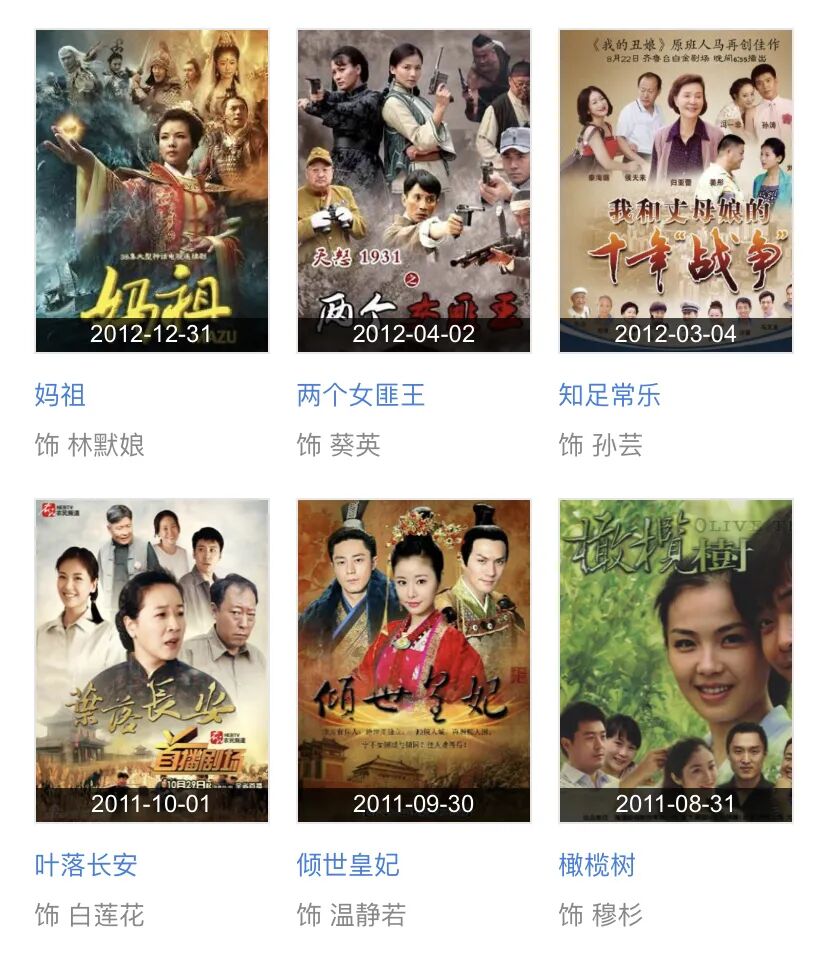
Task: Open the 叶落长安 poster dated 2011-10-01
Action: coord(152,660)
